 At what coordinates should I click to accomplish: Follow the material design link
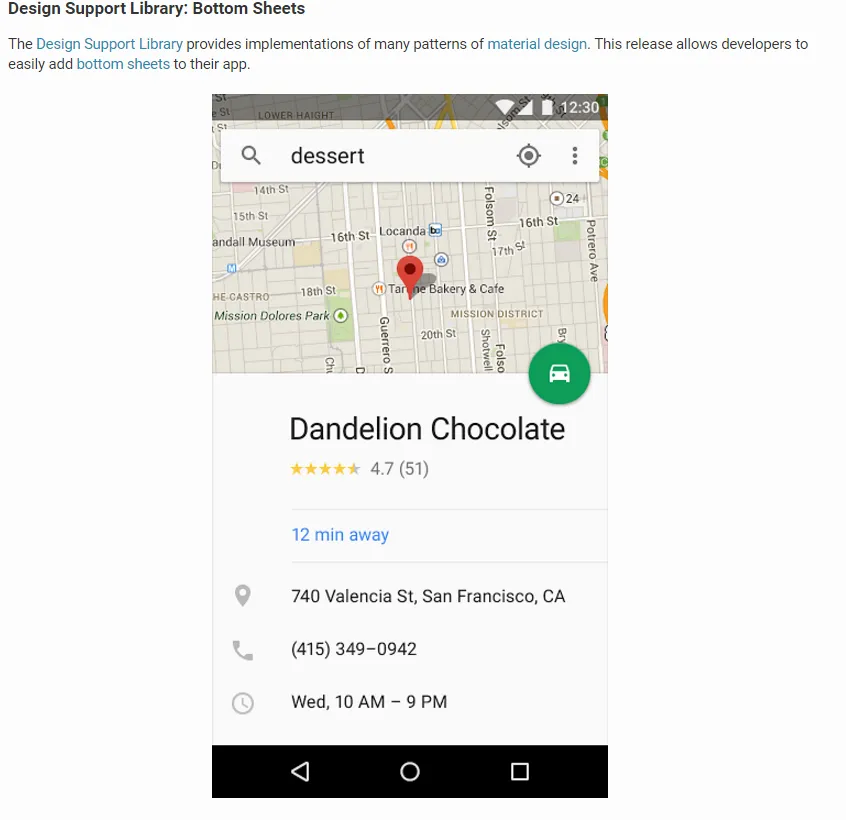point(537,44)
